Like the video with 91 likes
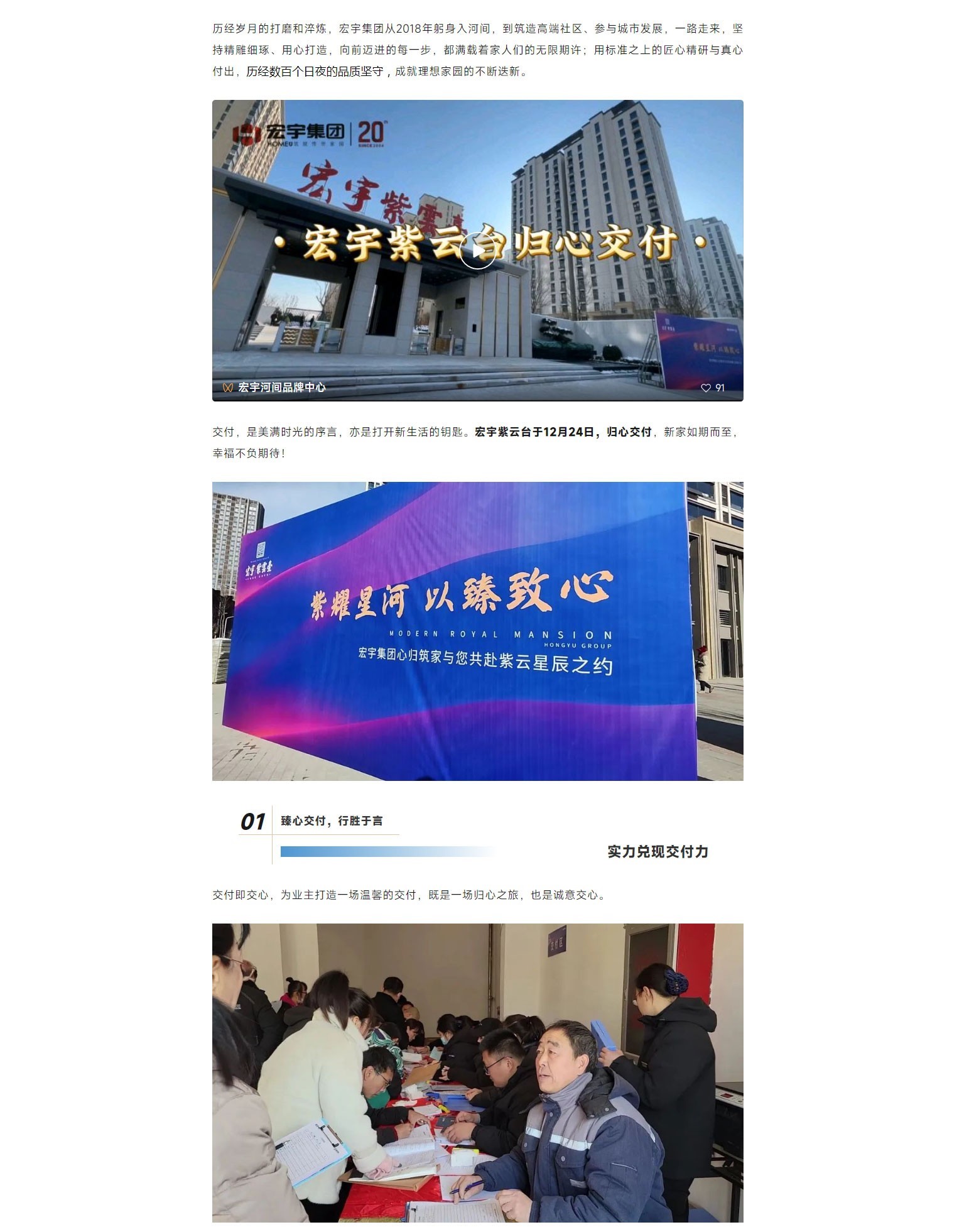The width and height of the screenshot is (974, 1232). (x=706, y=388)
